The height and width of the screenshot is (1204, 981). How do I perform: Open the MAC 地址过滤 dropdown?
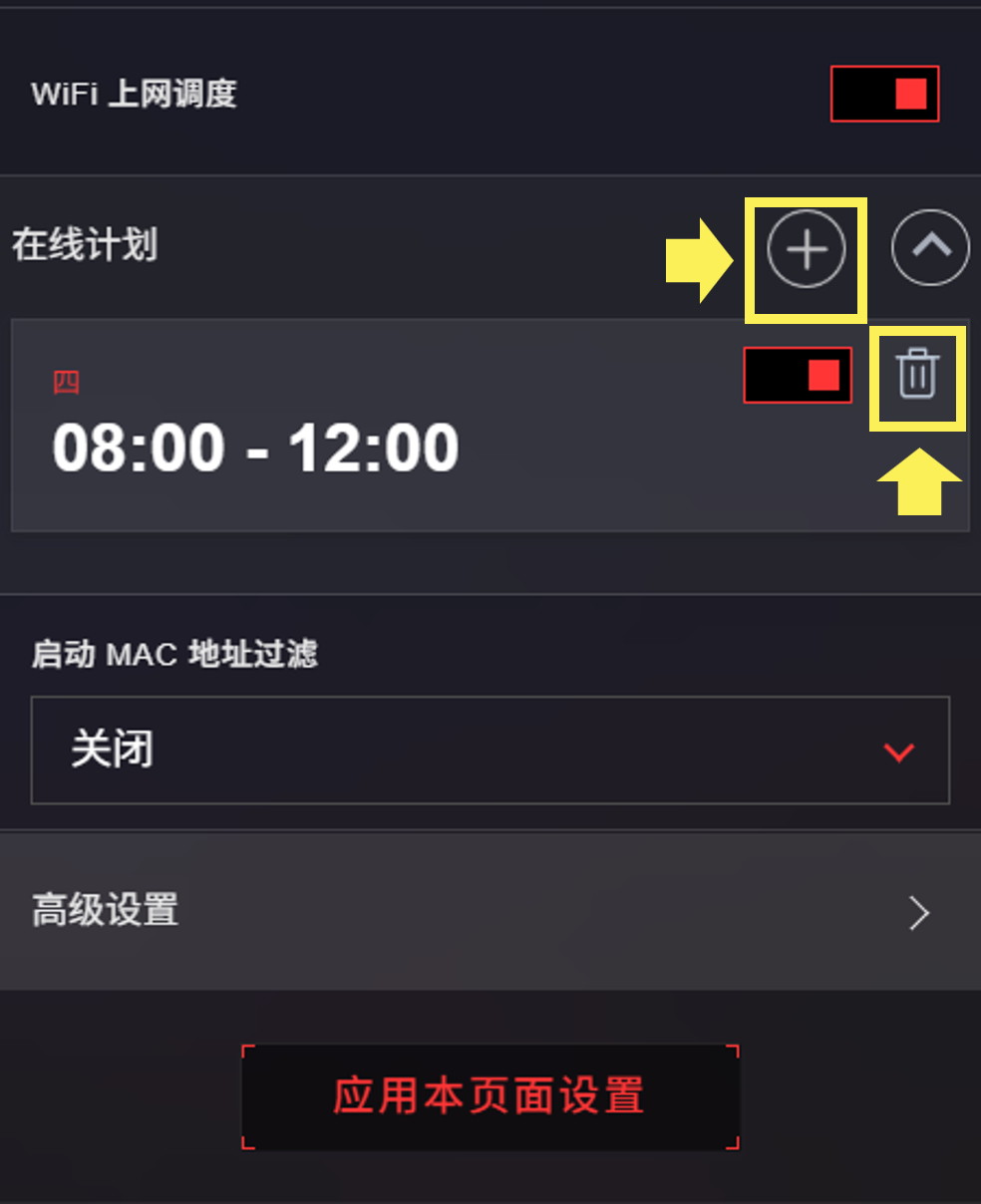490,751
